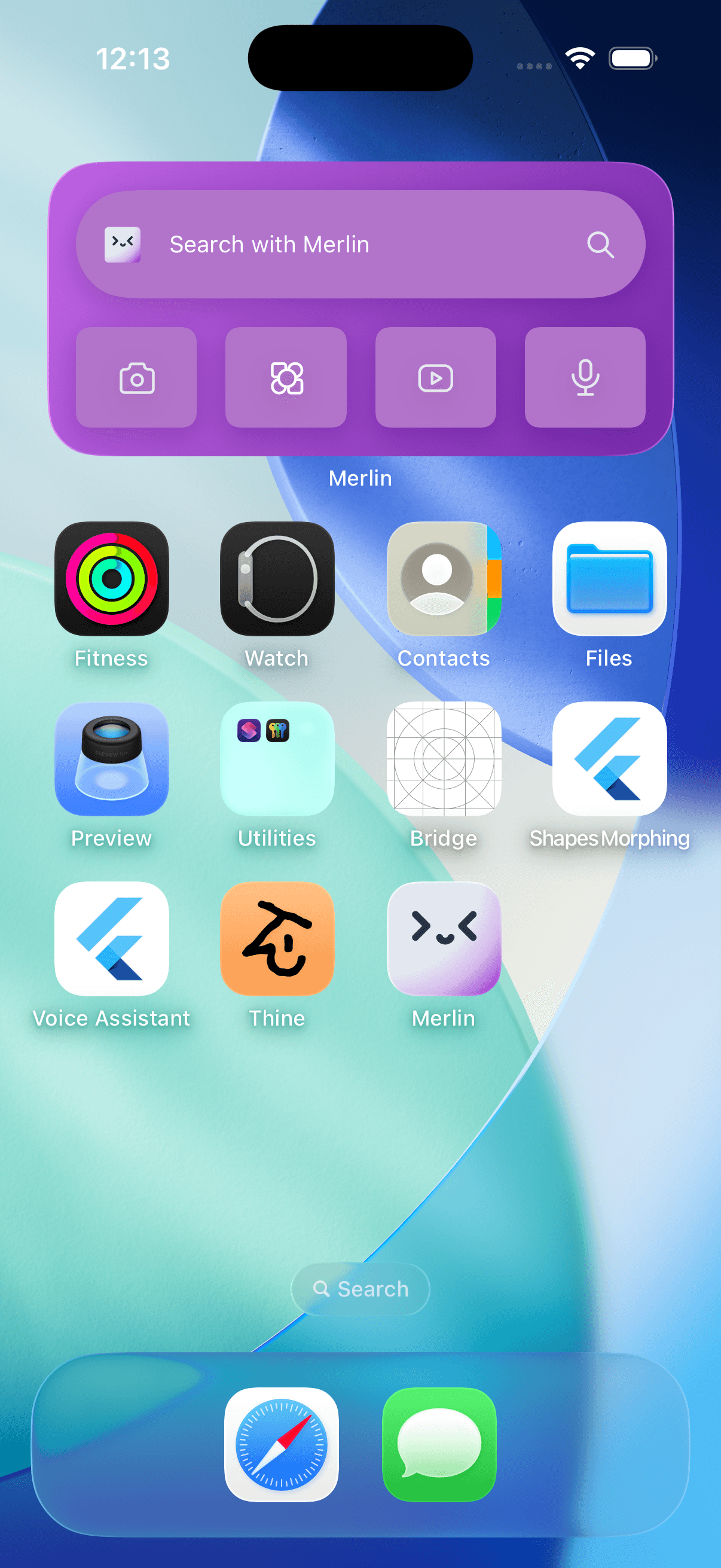Launch the Watch app
This screenshot has width=721, height=1568.
(277, 579)
